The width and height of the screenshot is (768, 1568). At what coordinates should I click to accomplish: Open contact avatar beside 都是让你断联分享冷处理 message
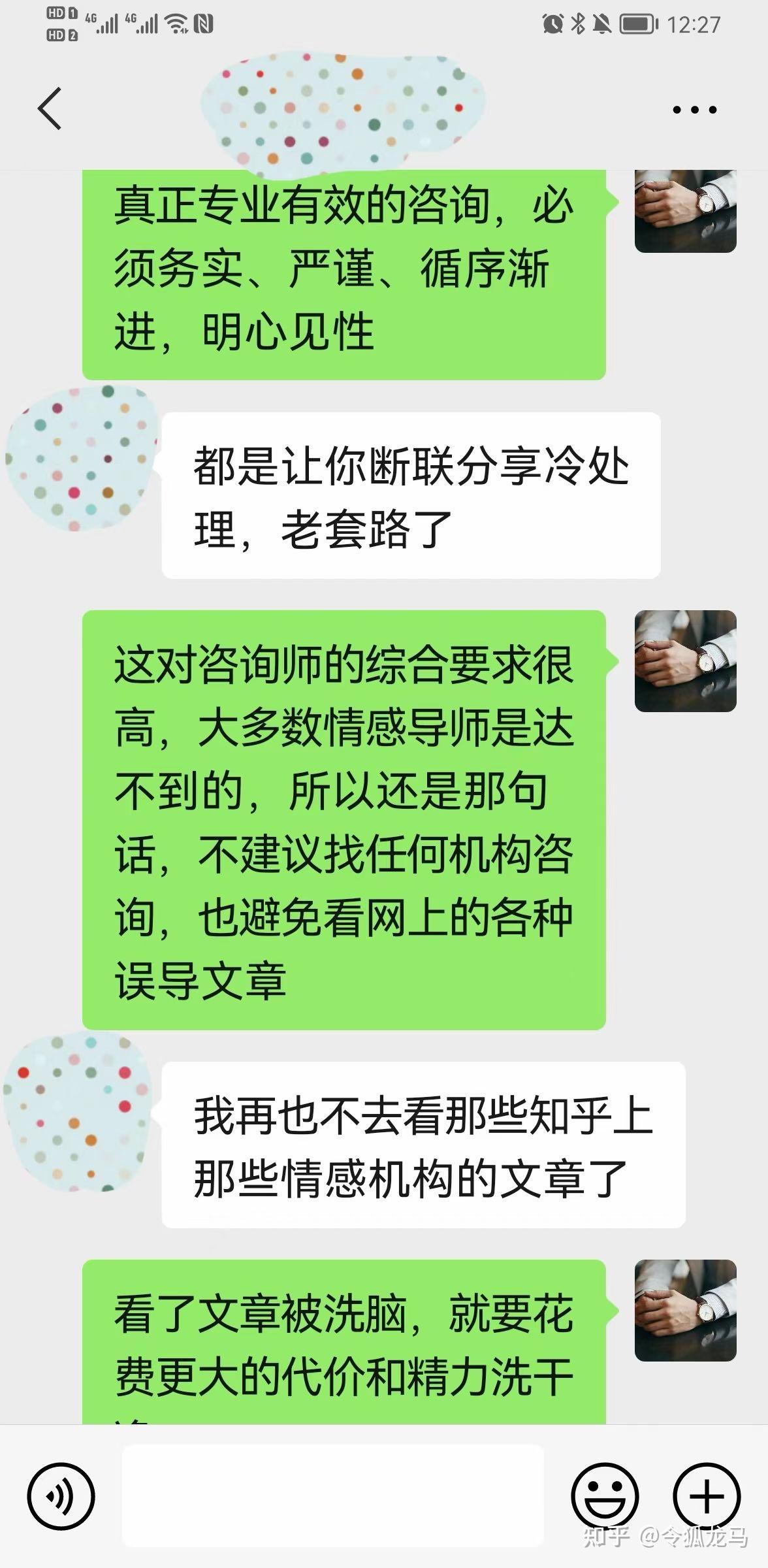[82, 459]
